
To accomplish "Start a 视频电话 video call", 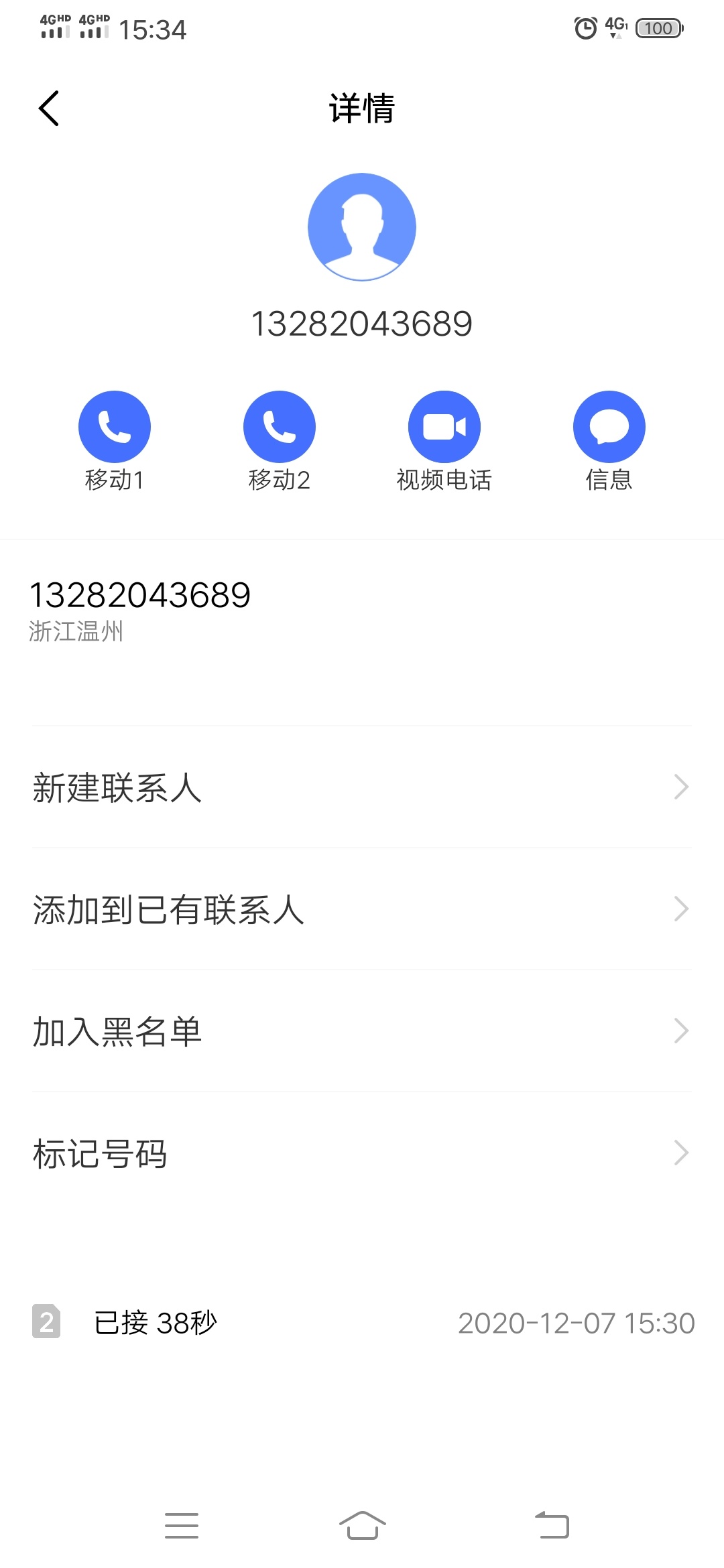I will point(444,427).
